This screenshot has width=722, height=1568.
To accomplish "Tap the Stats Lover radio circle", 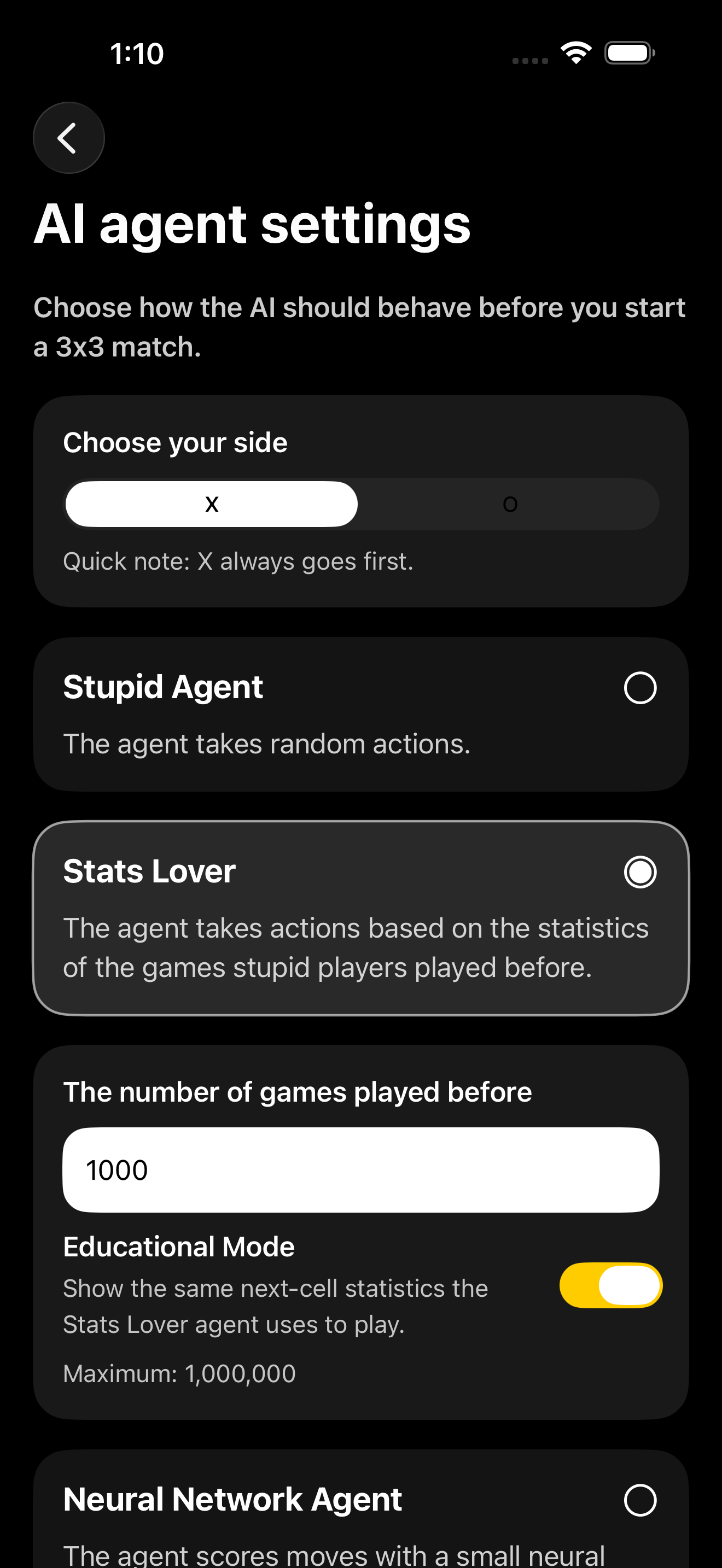I will 640,871.
